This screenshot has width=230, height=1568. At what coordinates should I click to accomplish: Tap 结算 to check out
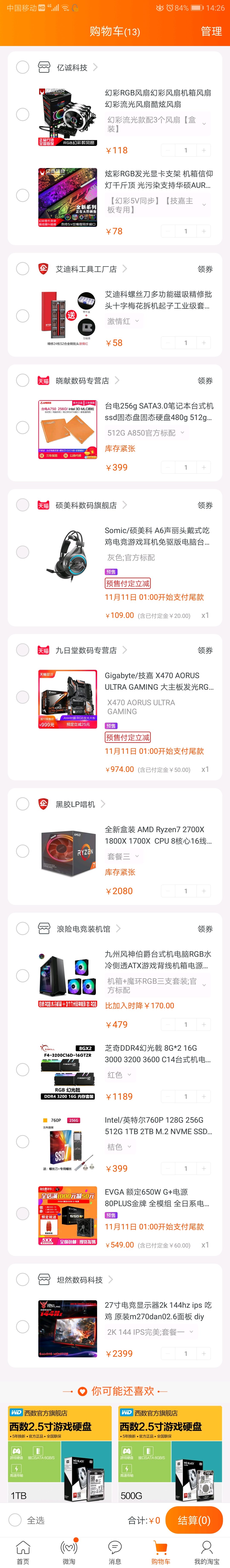194,1520
